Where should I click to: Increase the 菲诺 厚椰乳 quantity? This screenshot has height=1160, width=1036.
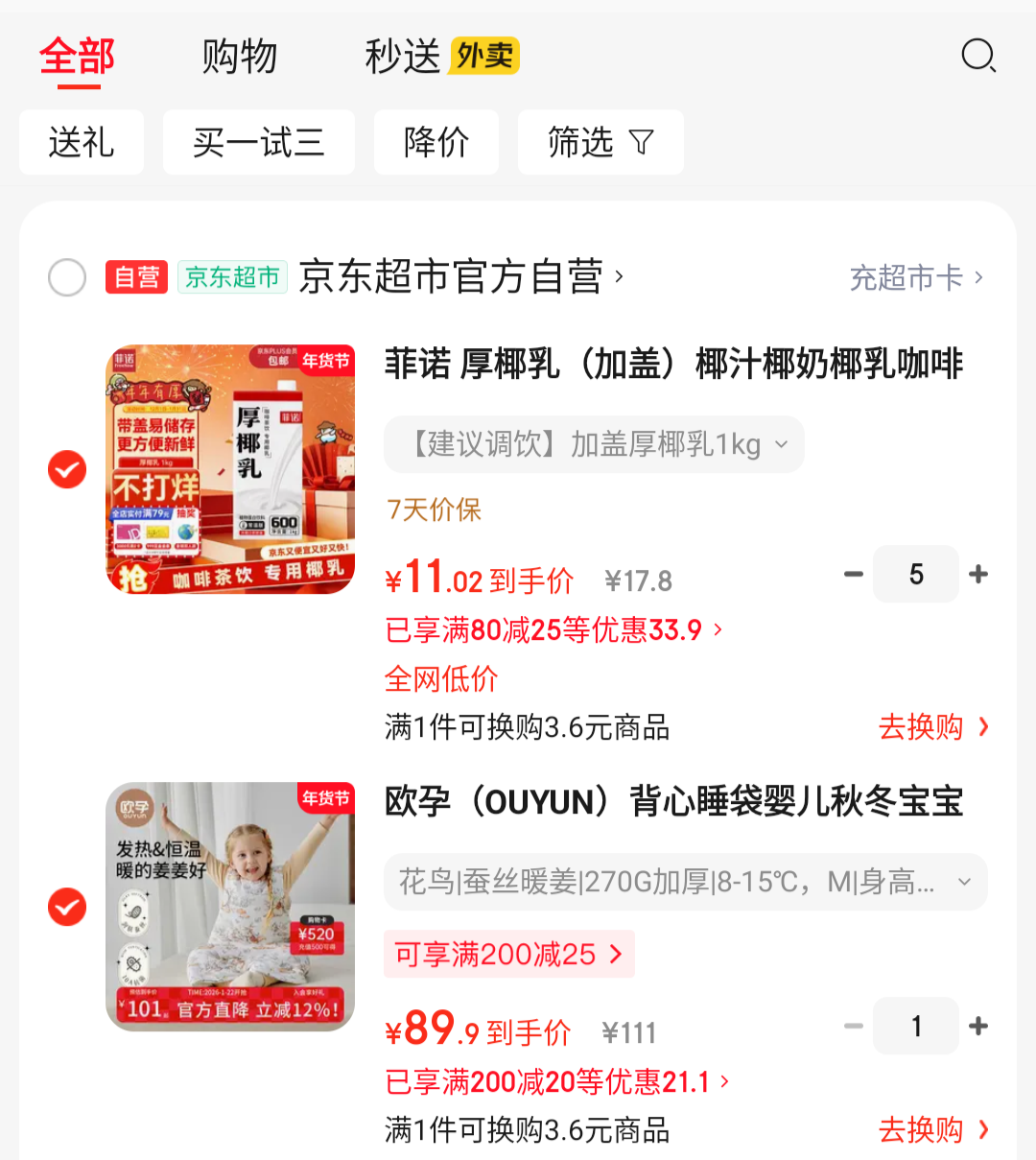tap(978, 575)
